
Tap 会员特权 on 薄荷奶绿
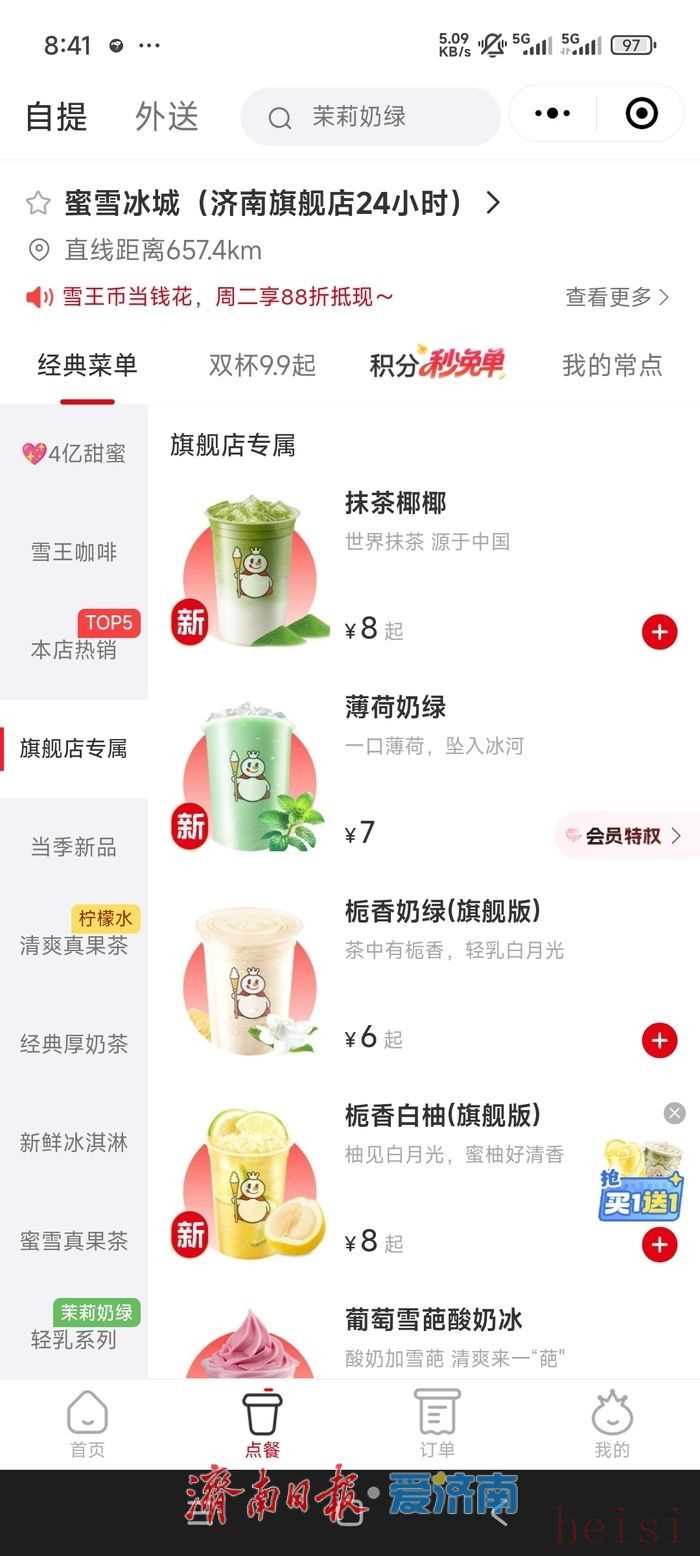point(624,836)
